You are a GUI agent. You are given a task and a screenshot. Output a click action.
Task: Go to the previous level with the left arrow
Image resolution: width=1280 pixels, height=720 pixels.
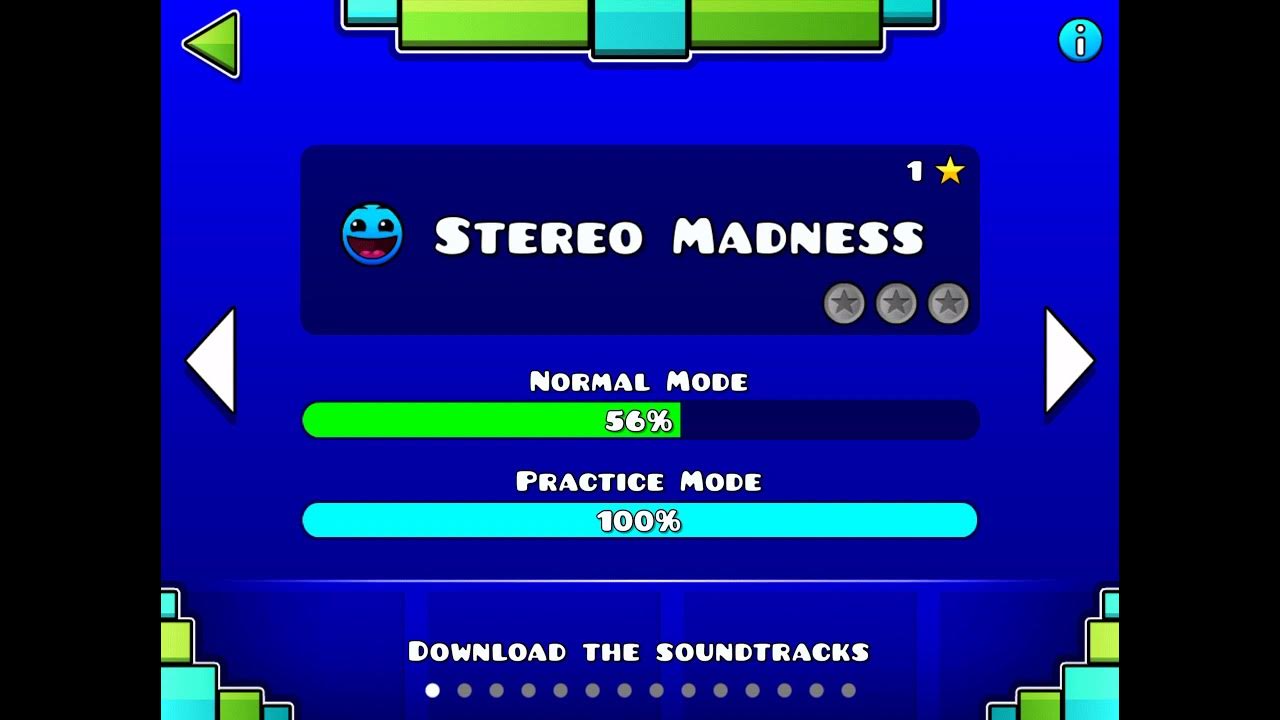pyautogui.click(x=212, y=361)
